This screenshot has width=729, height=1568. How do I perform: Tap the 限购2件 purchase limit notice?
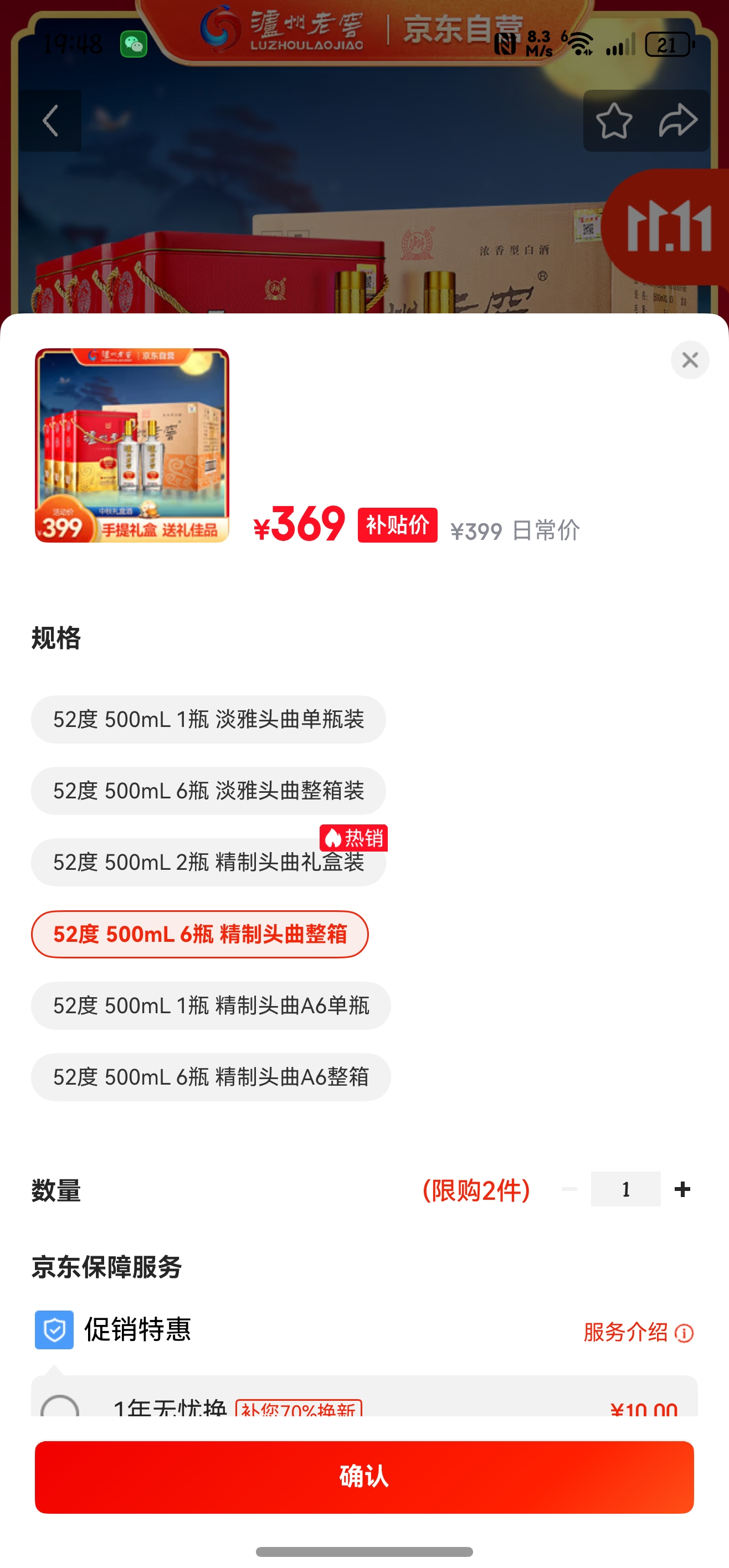pos(477,1189)
